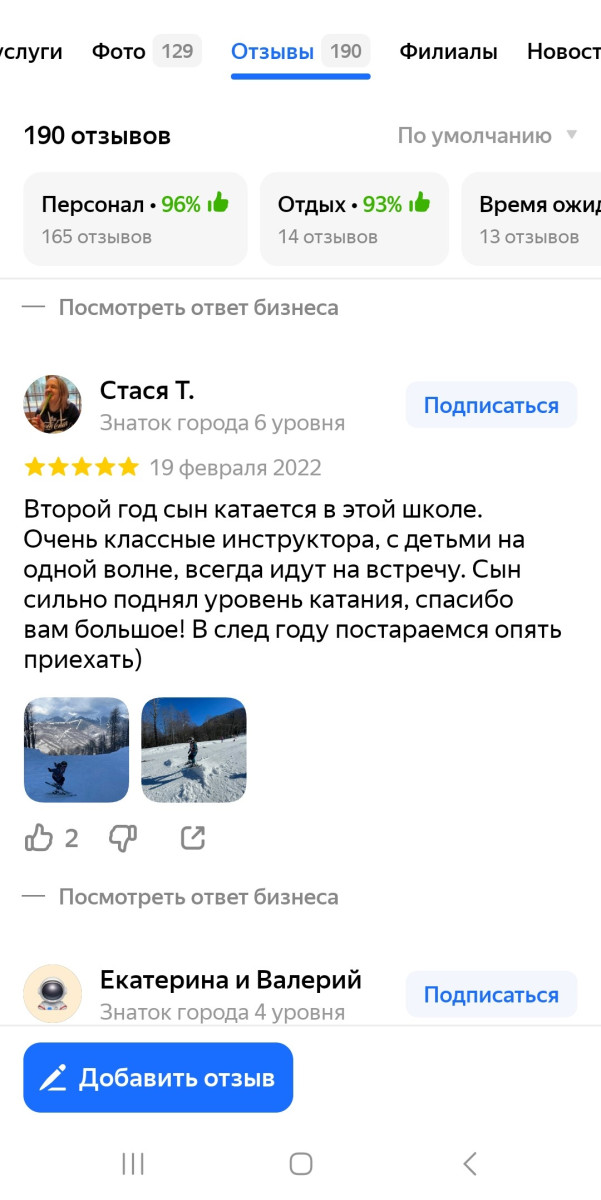The image size is (601, 1200).
Task: Go back with the system back button
Action: [x=470, y=1163]
